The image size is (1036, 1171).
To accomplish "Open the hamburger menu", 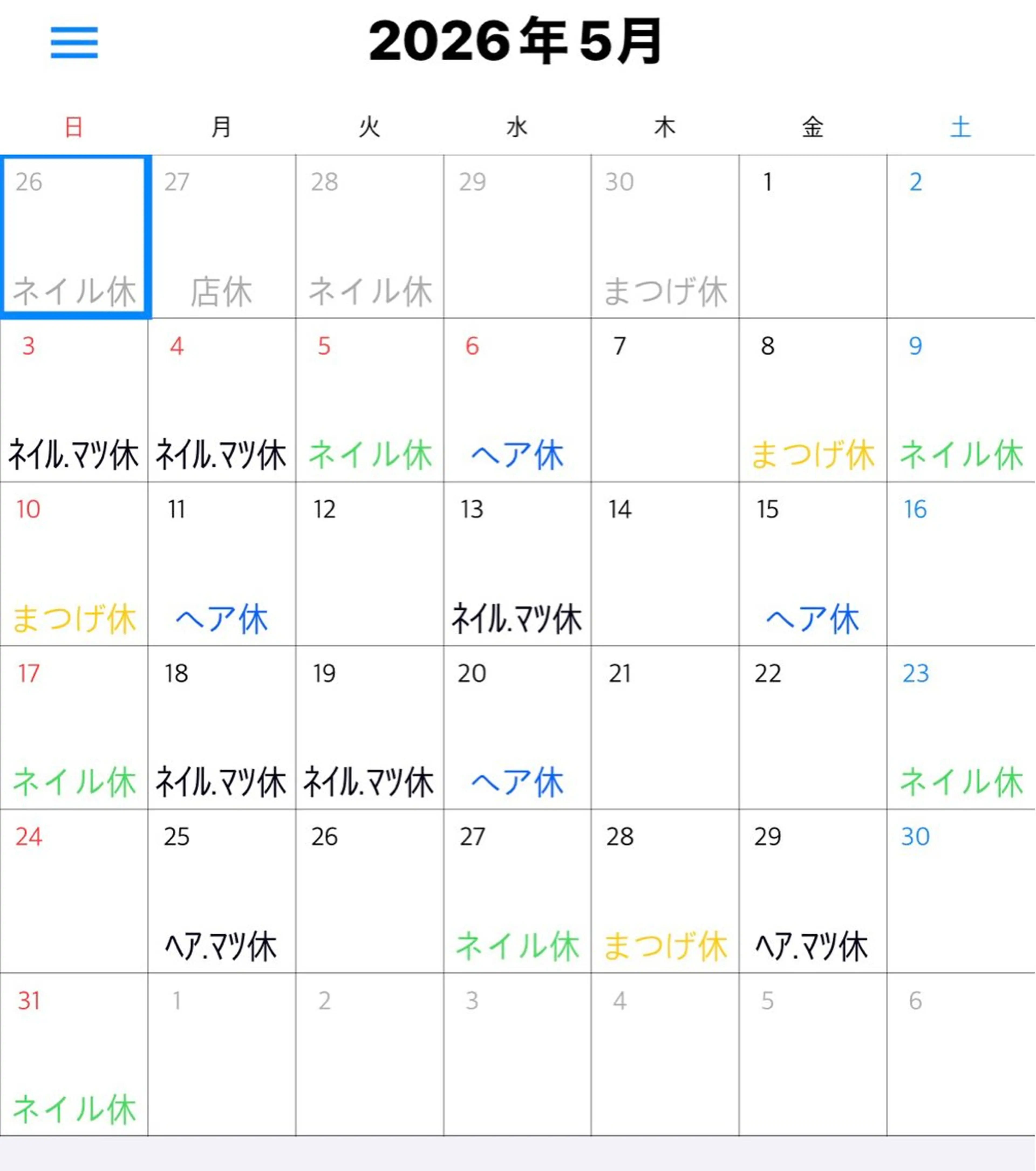I will tap(74, 42).
